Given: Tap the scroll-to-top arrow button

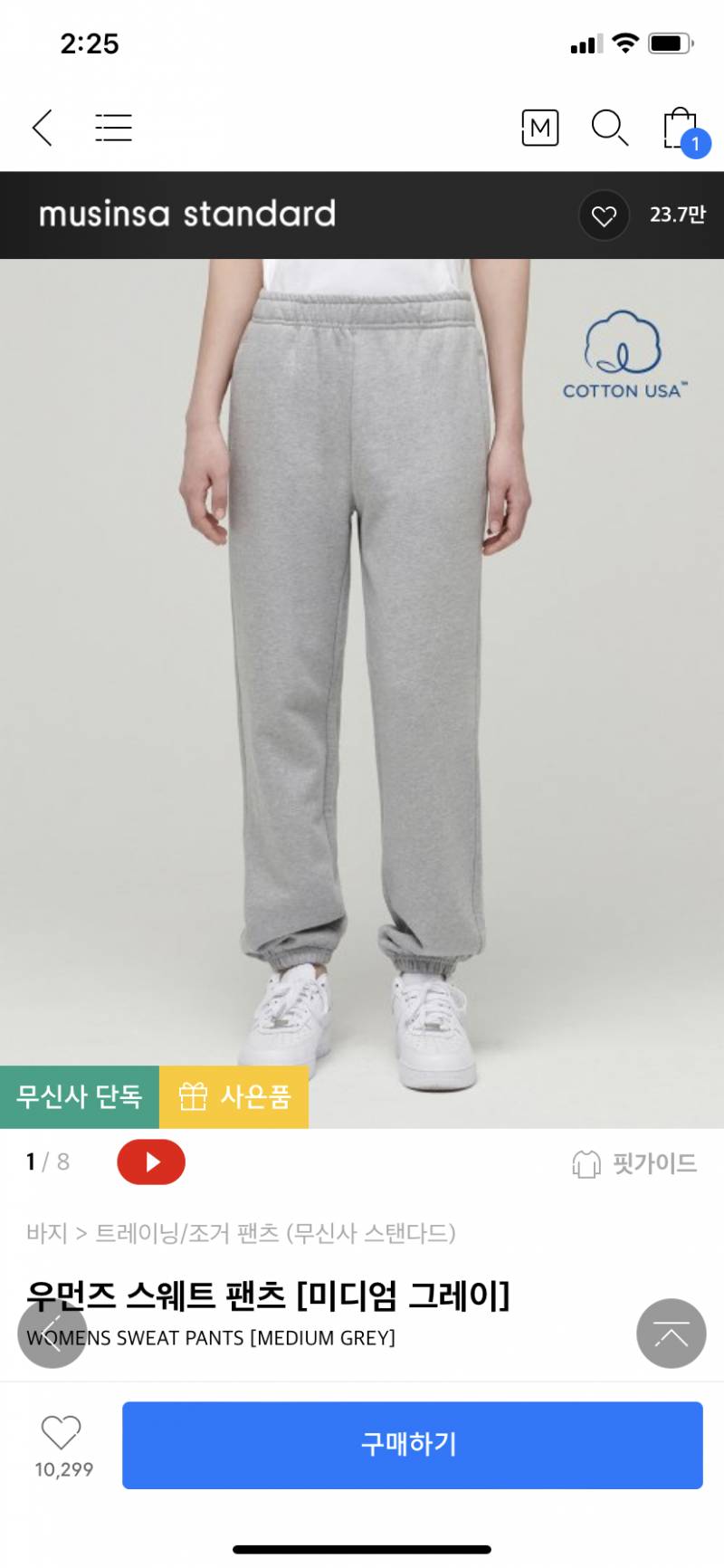Looking at the screenshot, I should coord(671,1334).
